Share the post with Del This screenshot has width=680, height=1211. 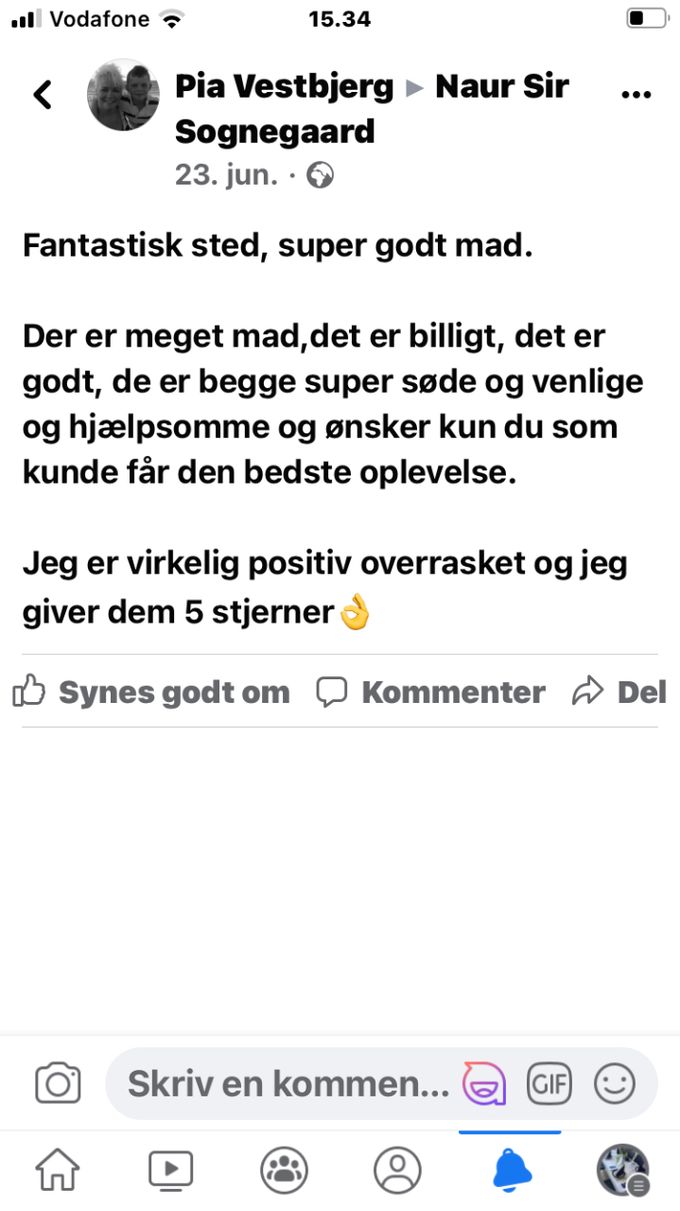click(619, 692)
